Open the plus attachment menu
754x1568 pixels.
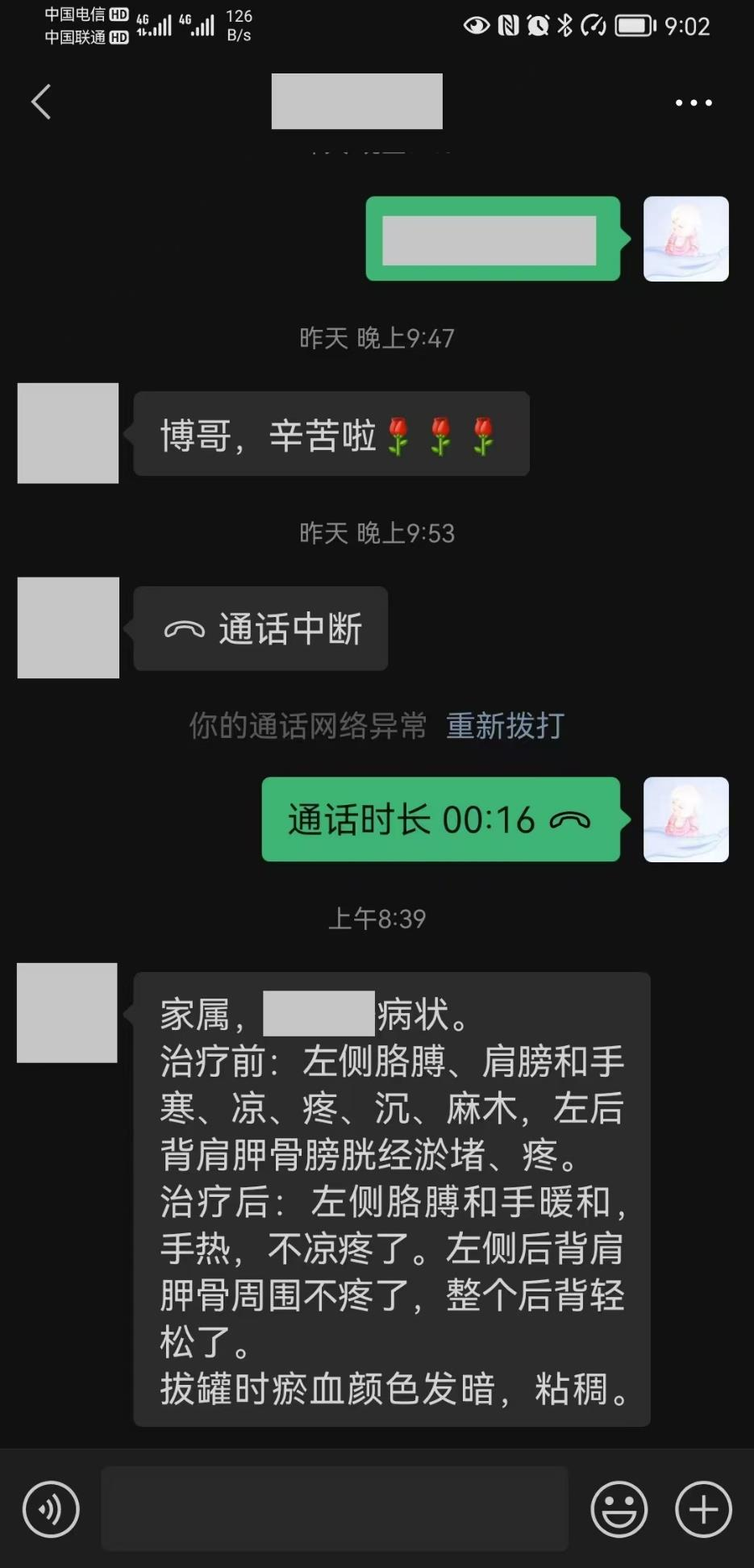702,1509
